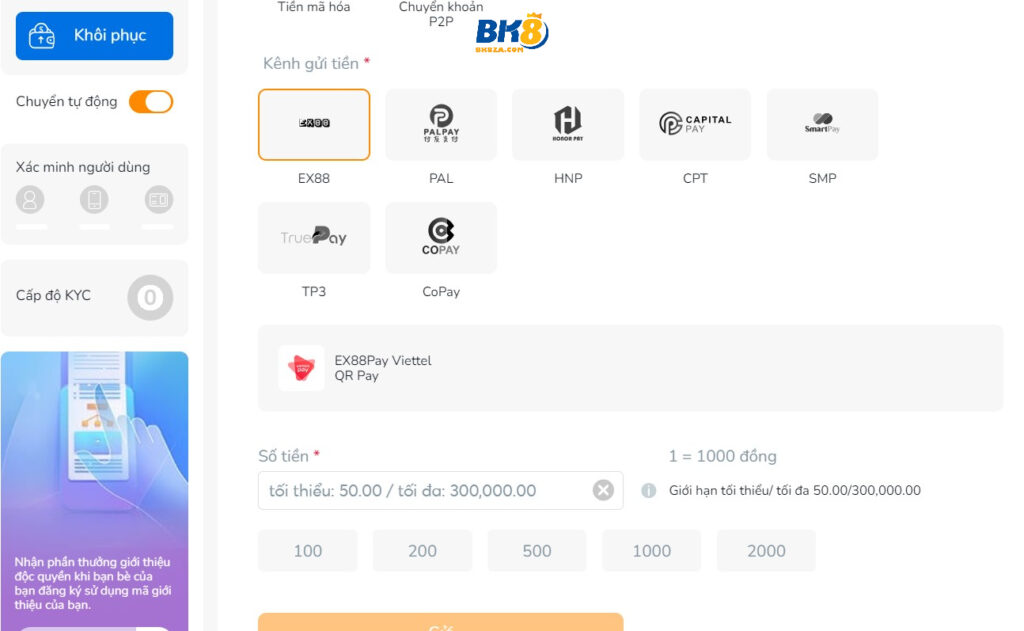
Task: Select the HNP Honor Pay channel
Action: (568, 125)
